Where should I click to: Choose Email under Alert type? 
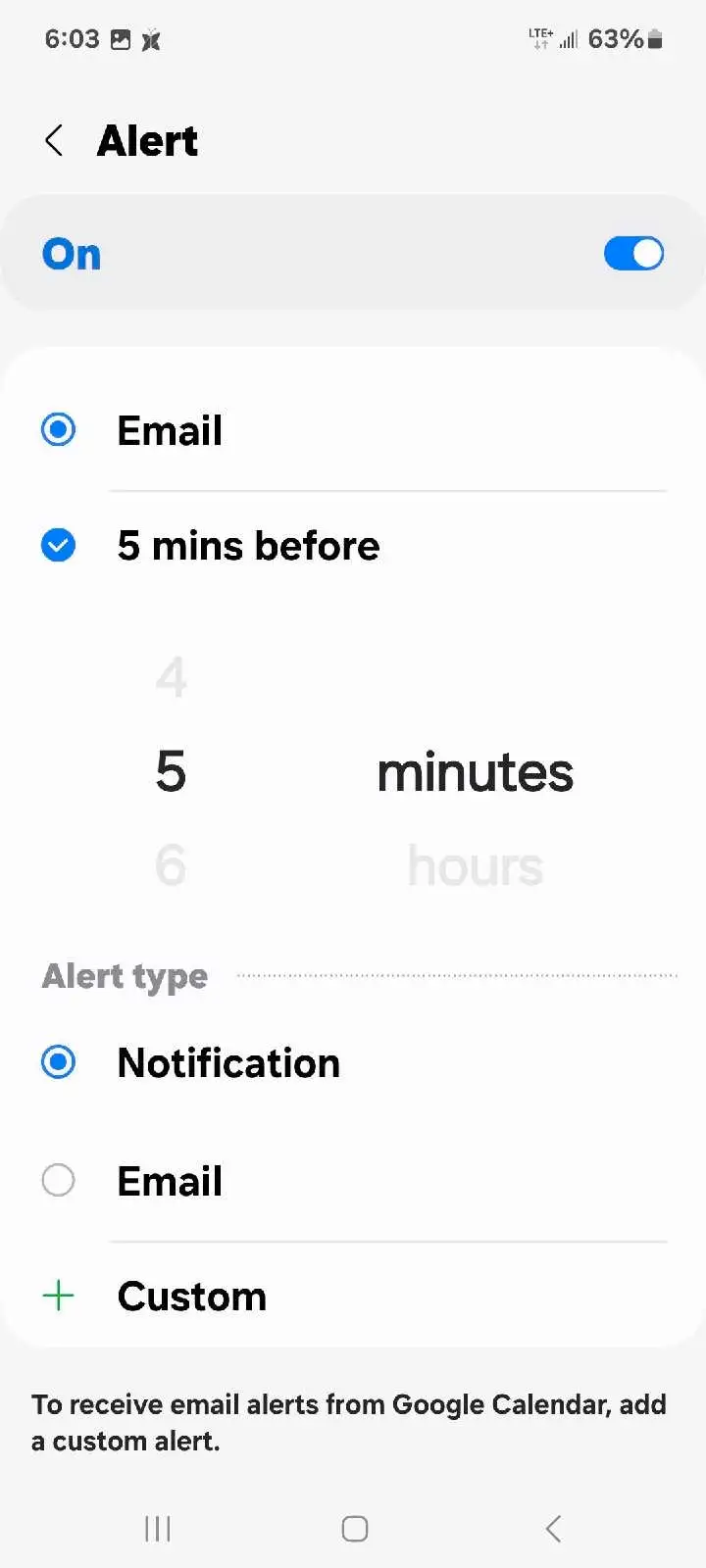[59, 1181]
